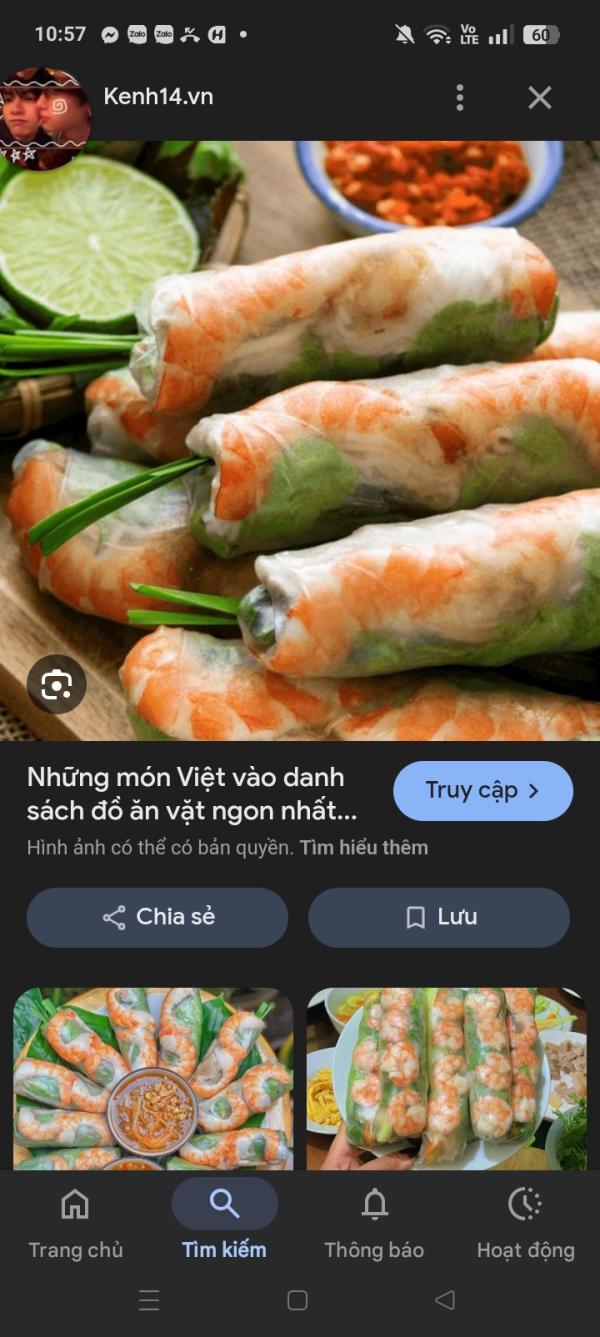Screen dimensions: 600x1337
Task: Open the Kenh14.vn source header
Action: 158,97
